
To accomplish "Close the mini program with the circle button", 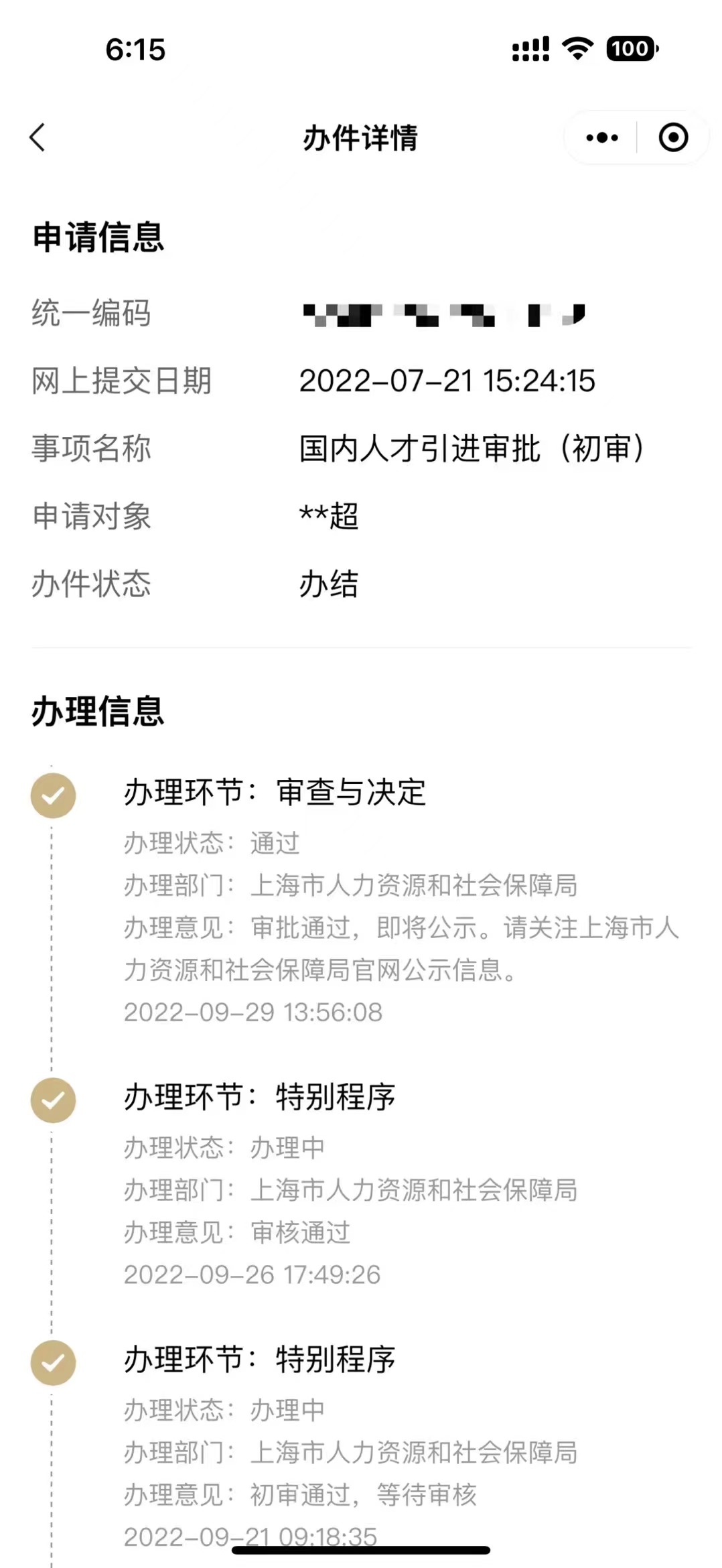I will [x=672, y=138].
